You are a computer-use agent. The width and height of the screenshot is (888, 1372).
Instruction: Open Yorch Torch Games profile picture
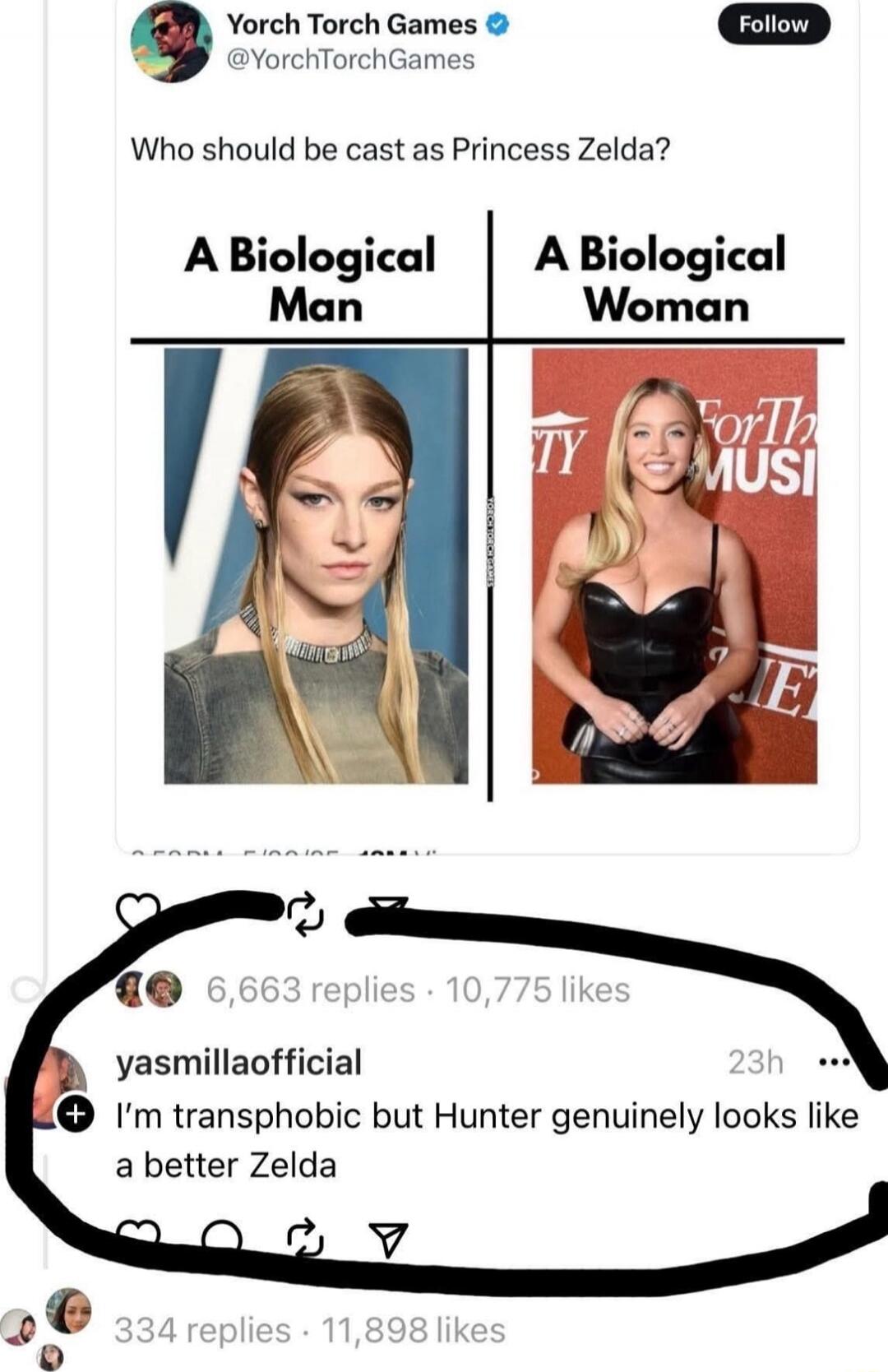click(170, 41)
